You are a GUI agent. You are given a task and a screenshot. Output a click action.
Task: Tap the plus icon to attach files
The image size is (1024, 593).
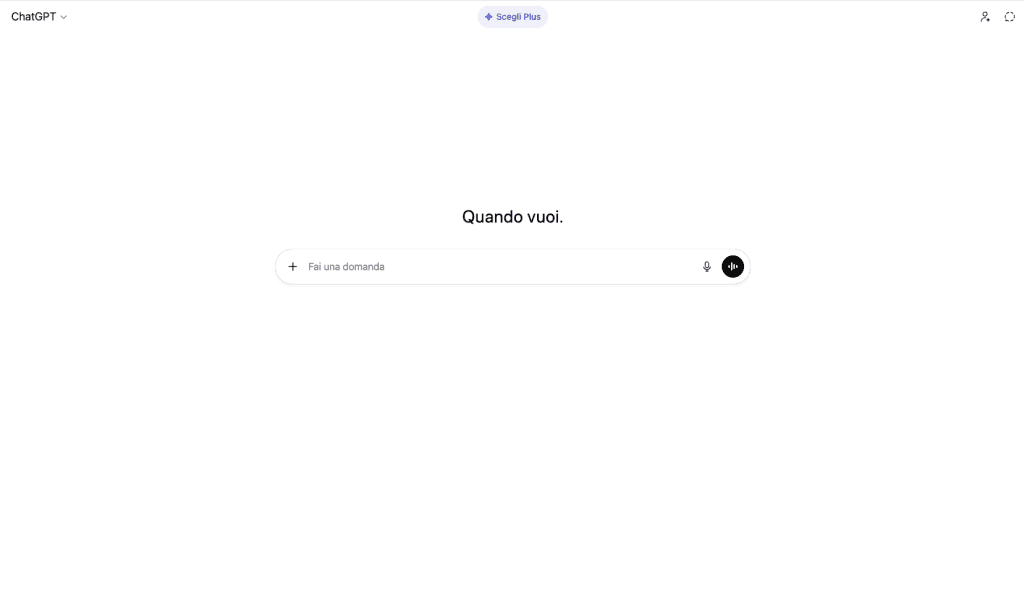tap(293, 267)
